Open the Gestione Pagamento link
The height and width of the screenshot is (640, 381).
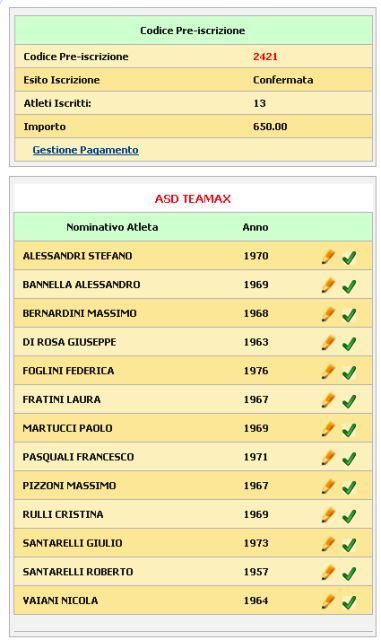click(x=85, y=150)
